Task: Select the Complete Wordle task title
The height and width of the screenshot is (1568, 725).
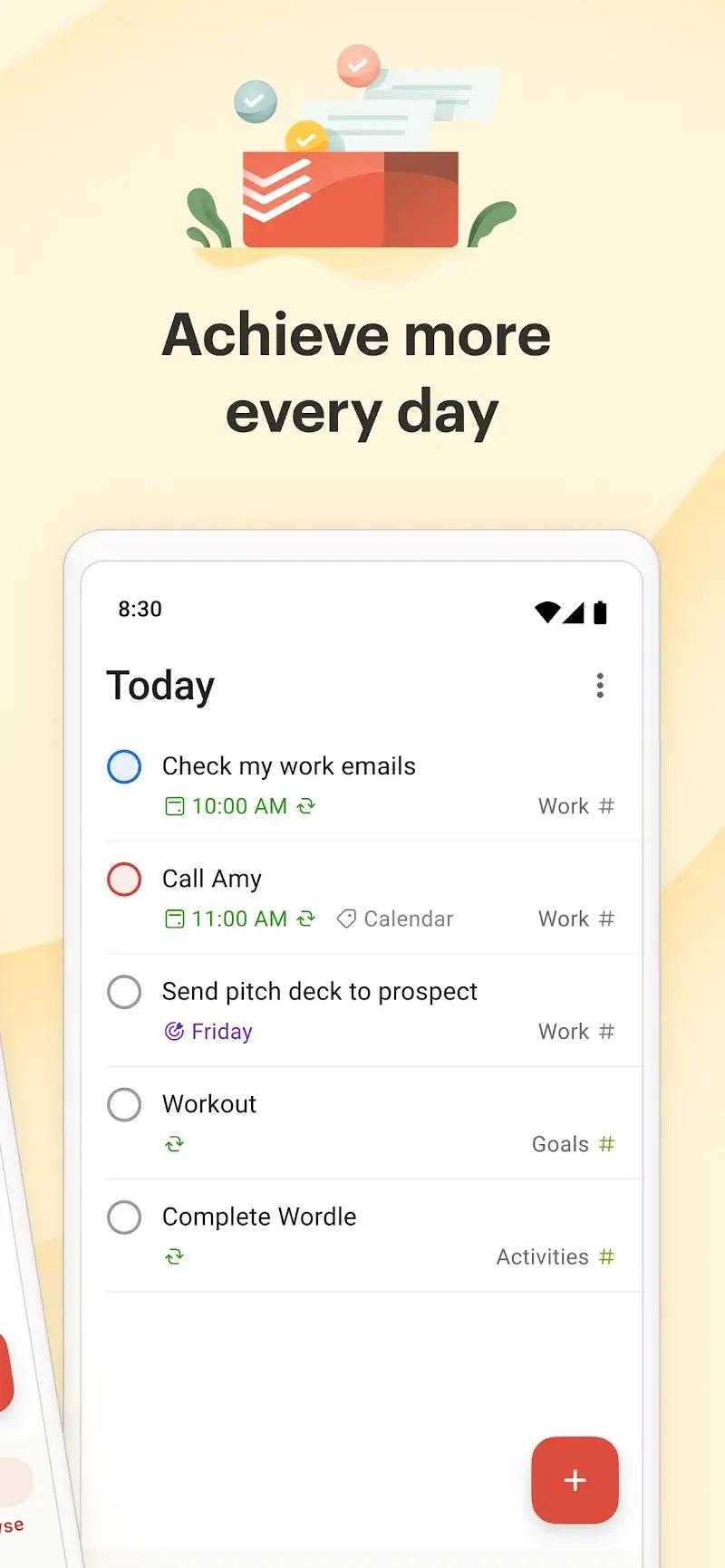Action: [x=259, y=1217]
